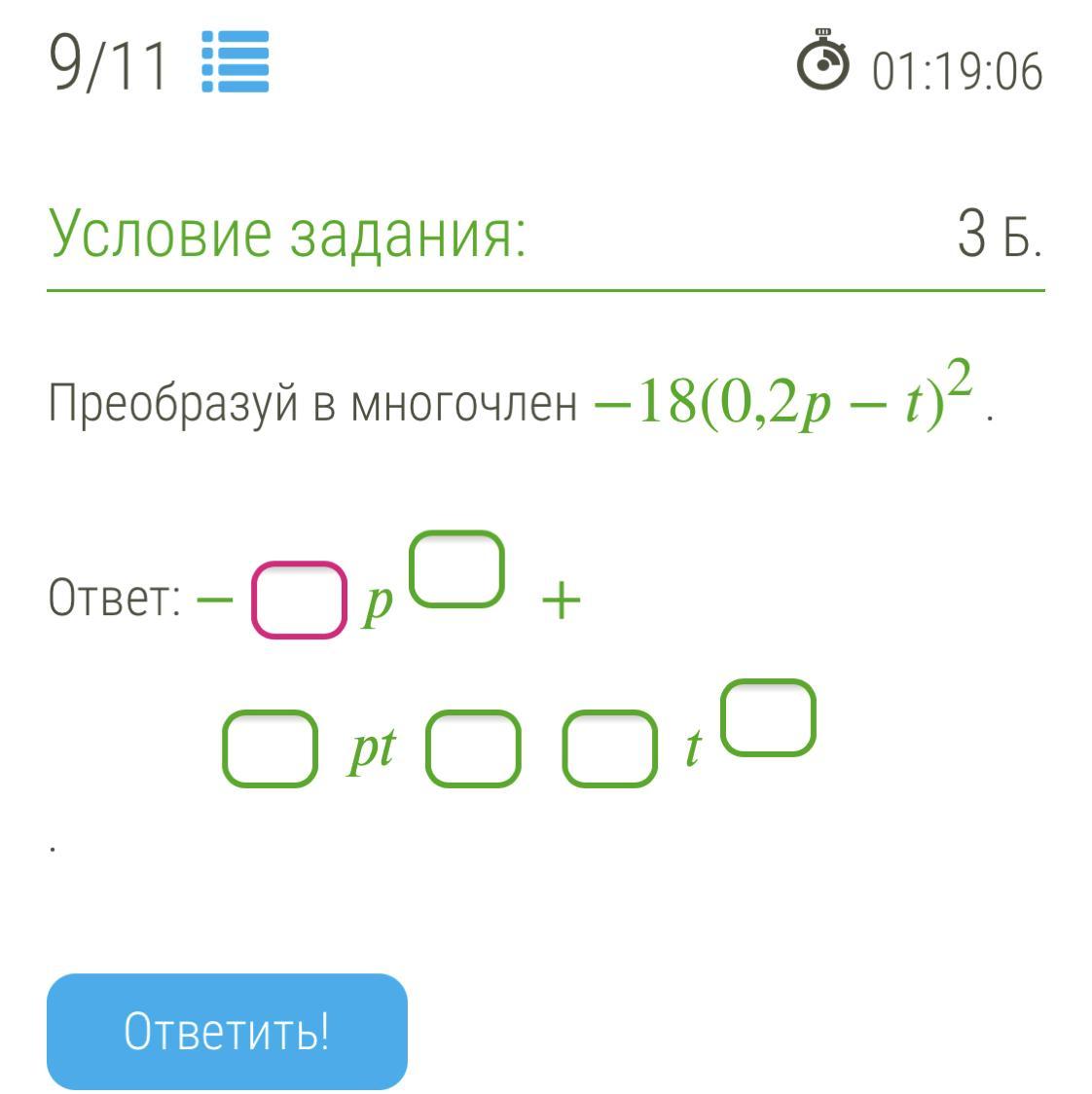Tap the coefficient field before p
1092x1094 pixels.
pyautogui.click(x=299, y=600)
